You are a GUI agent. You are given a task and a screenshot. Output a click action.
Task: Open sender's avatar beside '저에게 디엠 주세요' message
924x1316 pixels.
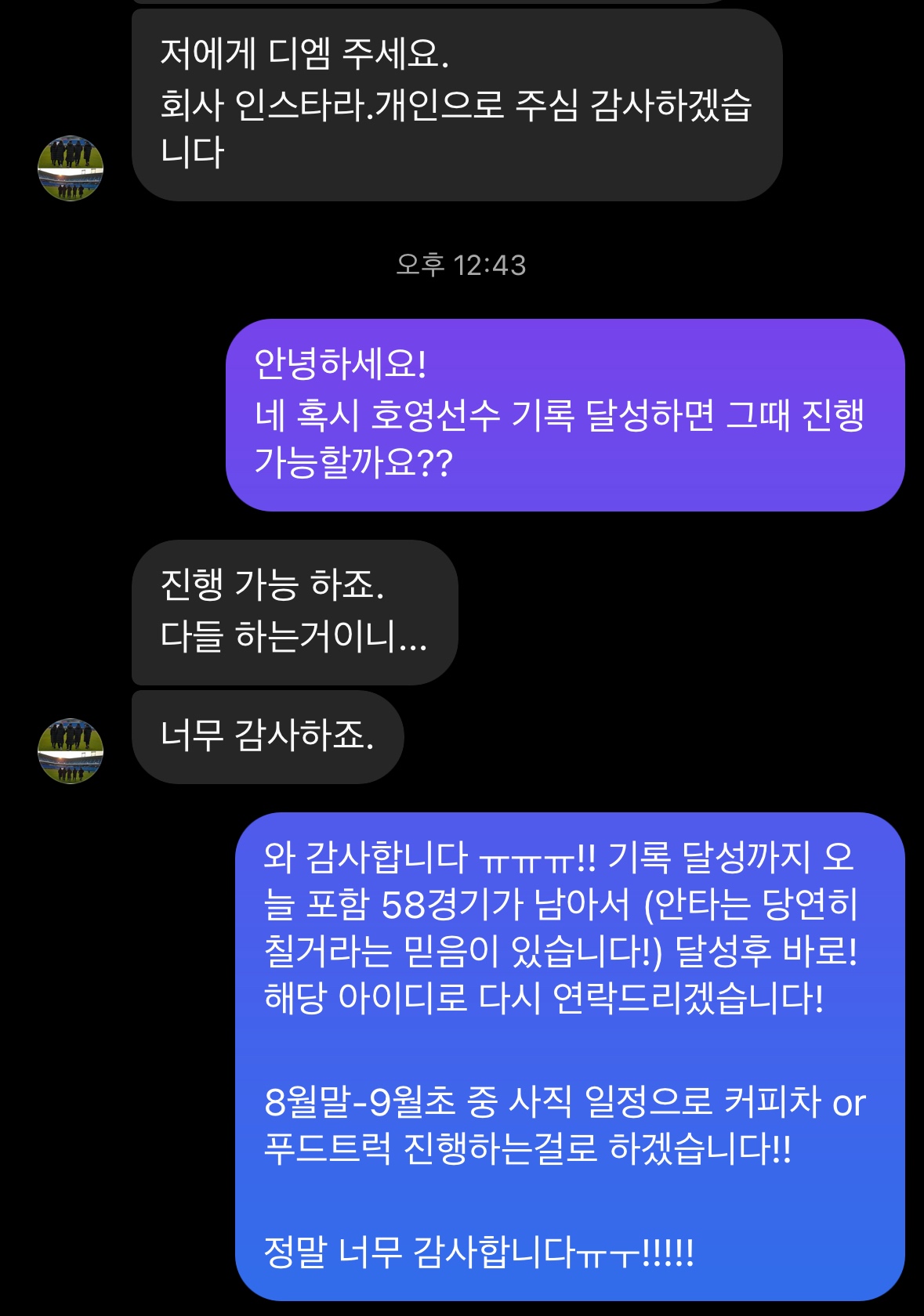71,168
